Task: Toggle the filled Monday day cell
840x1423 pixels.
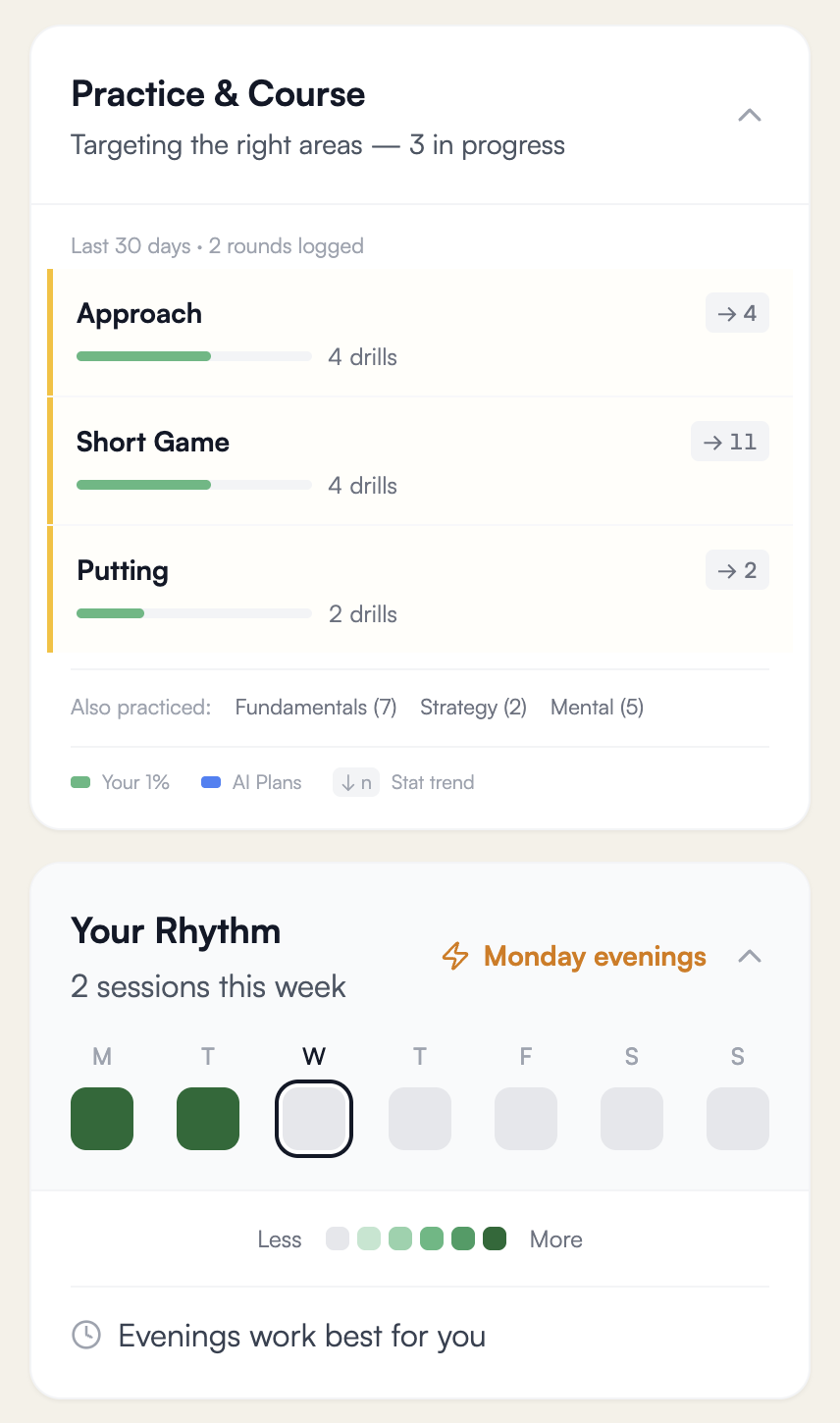Action: [102, 1118]
